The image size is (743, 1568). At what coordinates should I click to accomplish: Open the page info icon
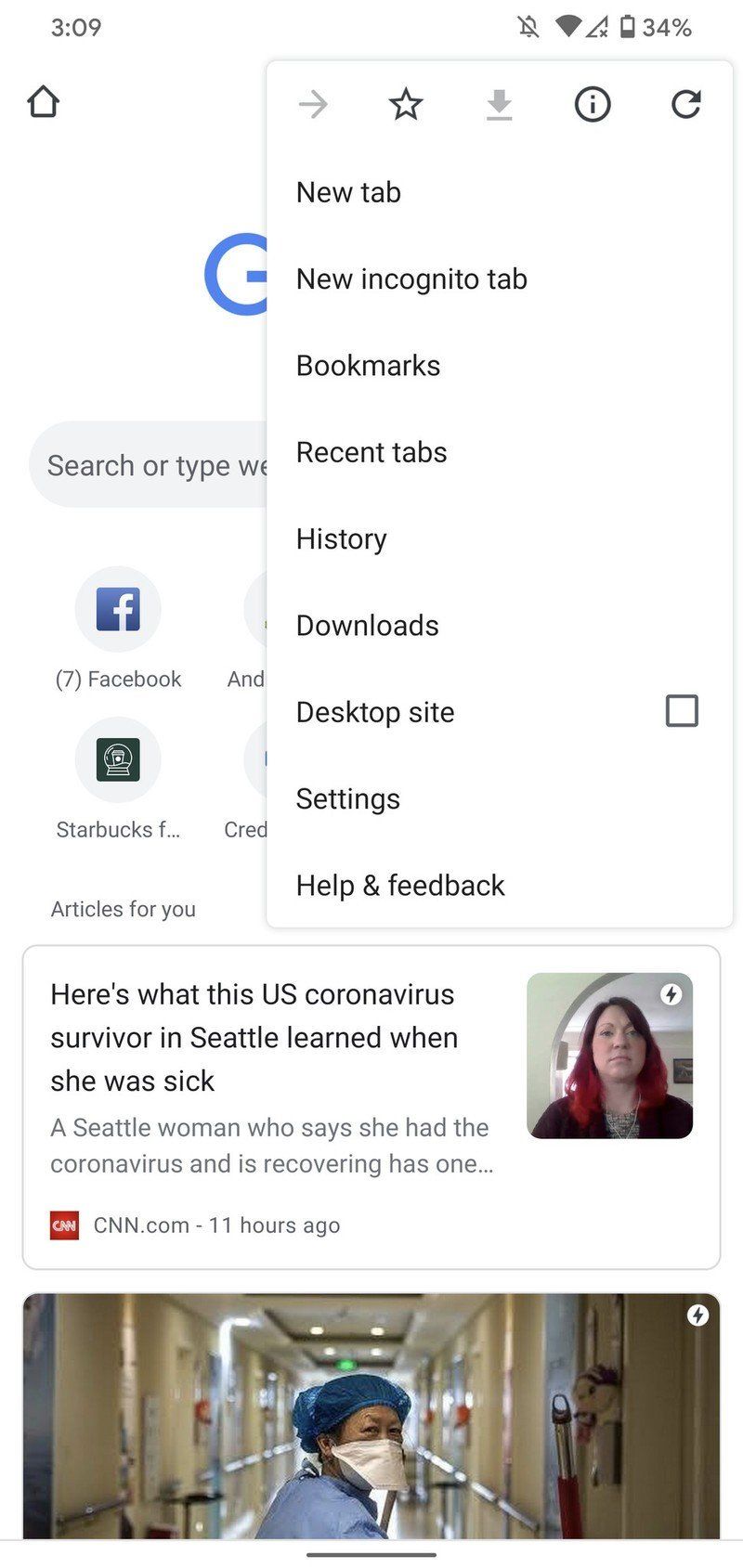[593, 104]
